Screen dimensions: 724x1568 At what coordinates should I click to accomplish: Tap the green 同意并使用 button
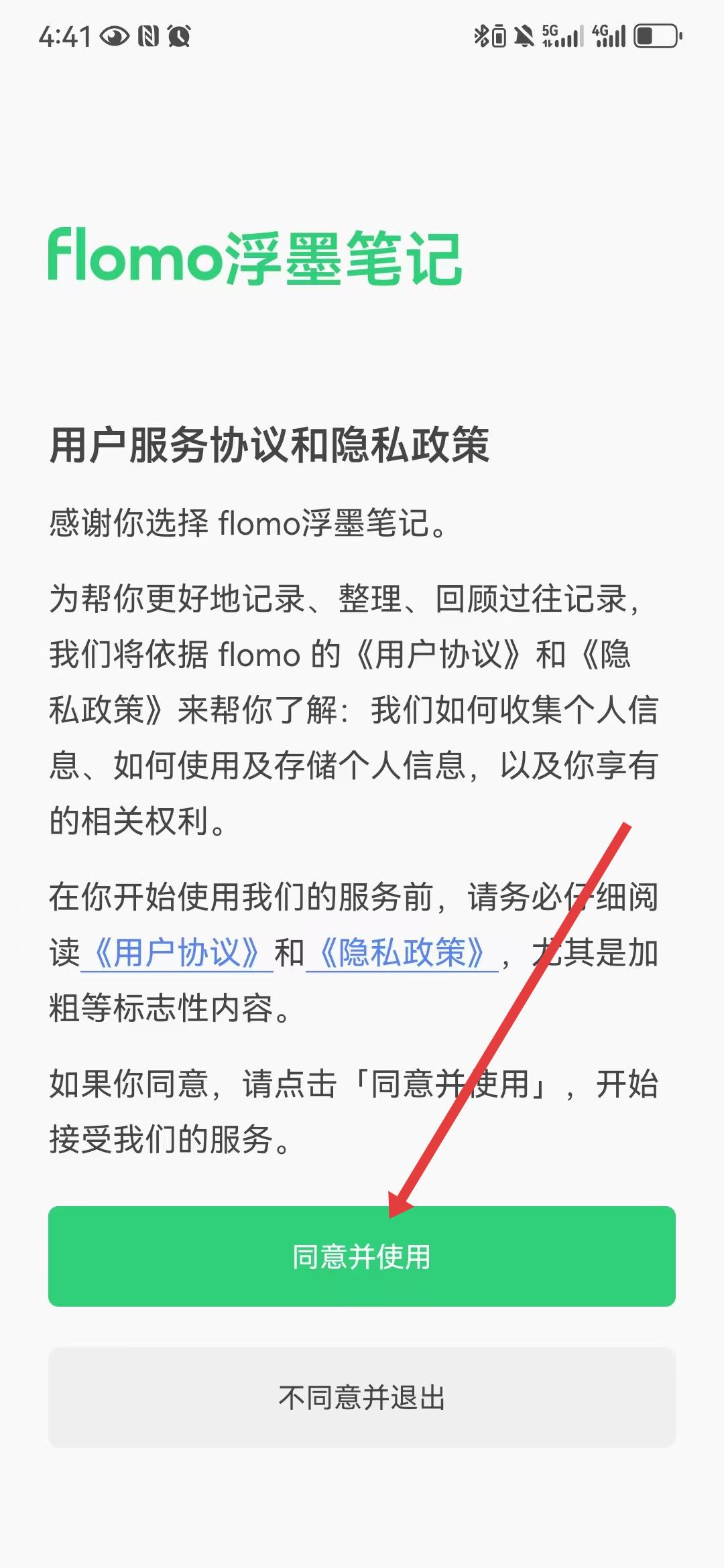[x=362, y=1256]
